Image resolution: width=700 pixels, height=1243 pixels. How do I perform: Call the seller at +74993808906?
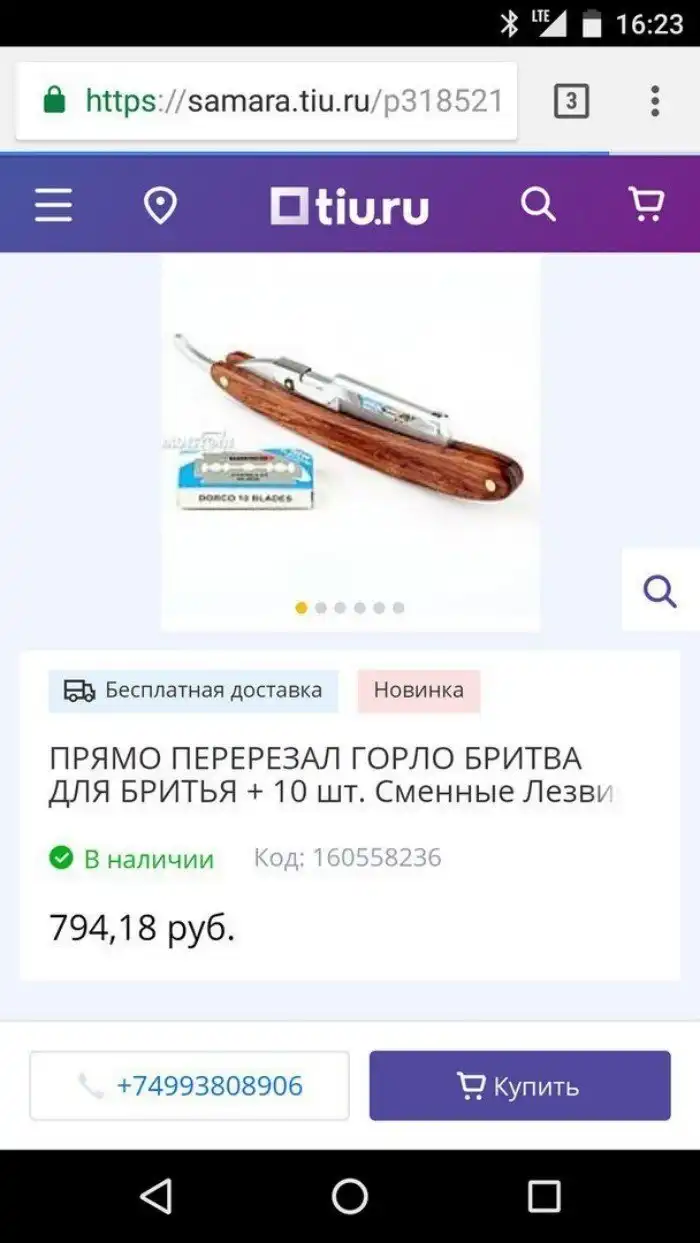click(x=190, y=1086)
